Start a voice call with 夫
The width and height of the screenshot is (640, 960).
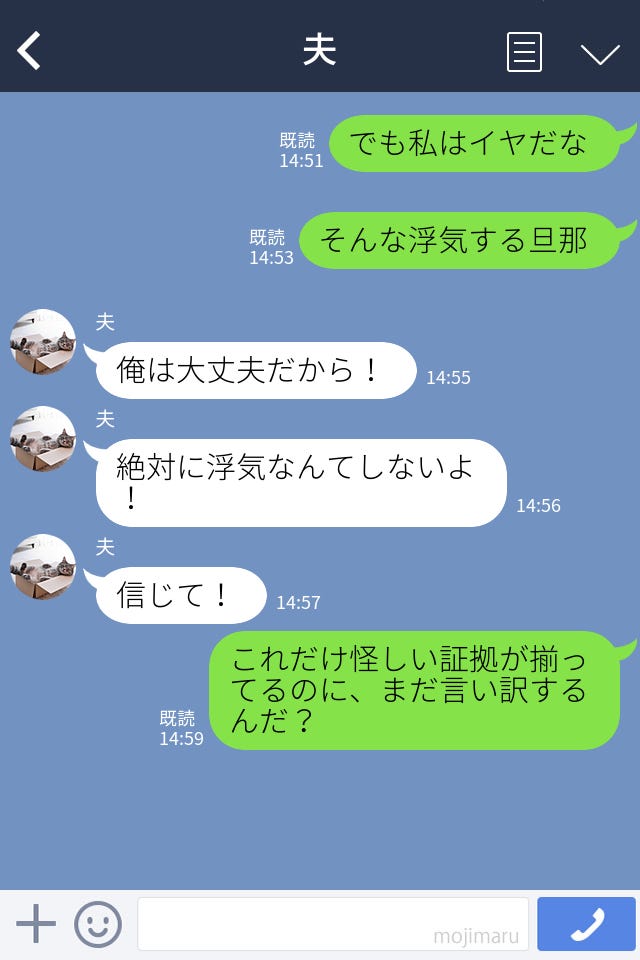(x=586, y=924)
